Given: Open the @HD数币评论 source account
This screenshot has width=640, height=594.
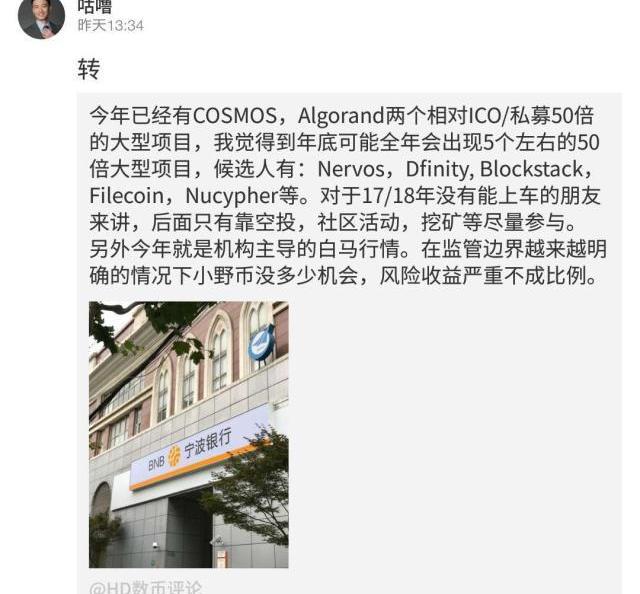Looking at the screenshot, I should [x=145, y=587].
